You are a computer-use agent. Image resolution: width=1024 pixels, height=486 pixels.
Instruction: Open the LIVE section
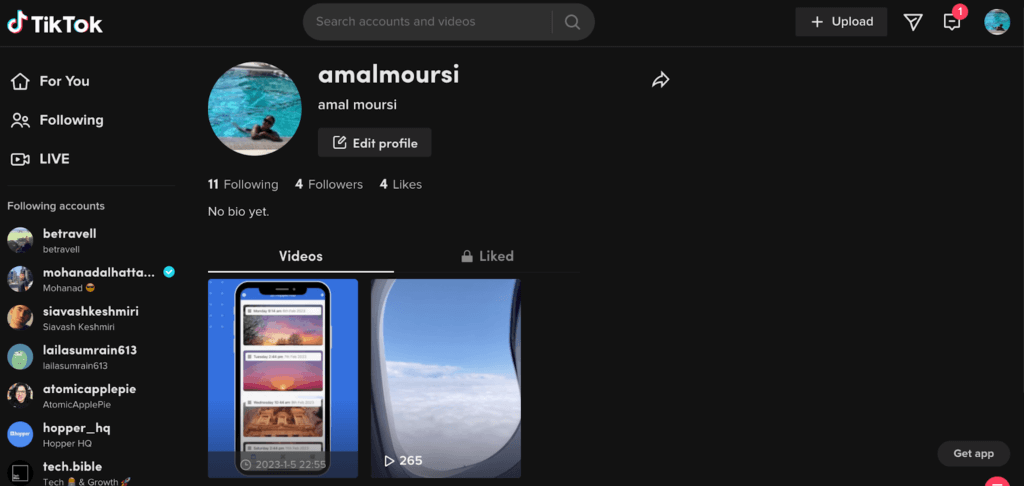point(54,159)
